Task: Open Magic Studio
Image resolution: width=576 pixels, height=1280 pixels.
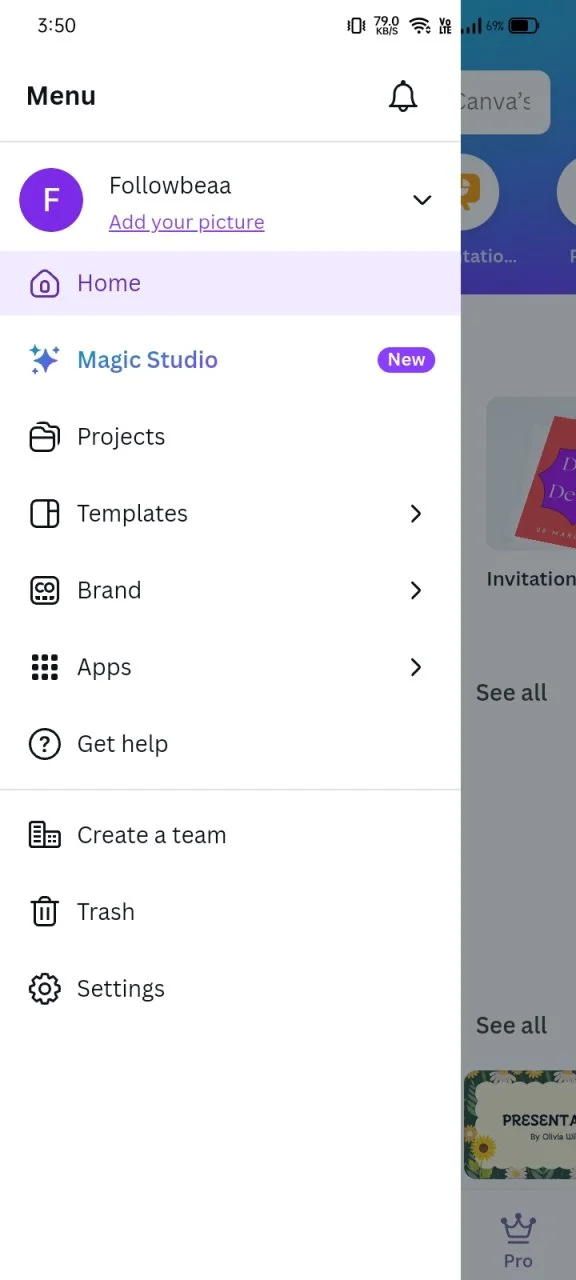Action: click(x=230, y=360)
